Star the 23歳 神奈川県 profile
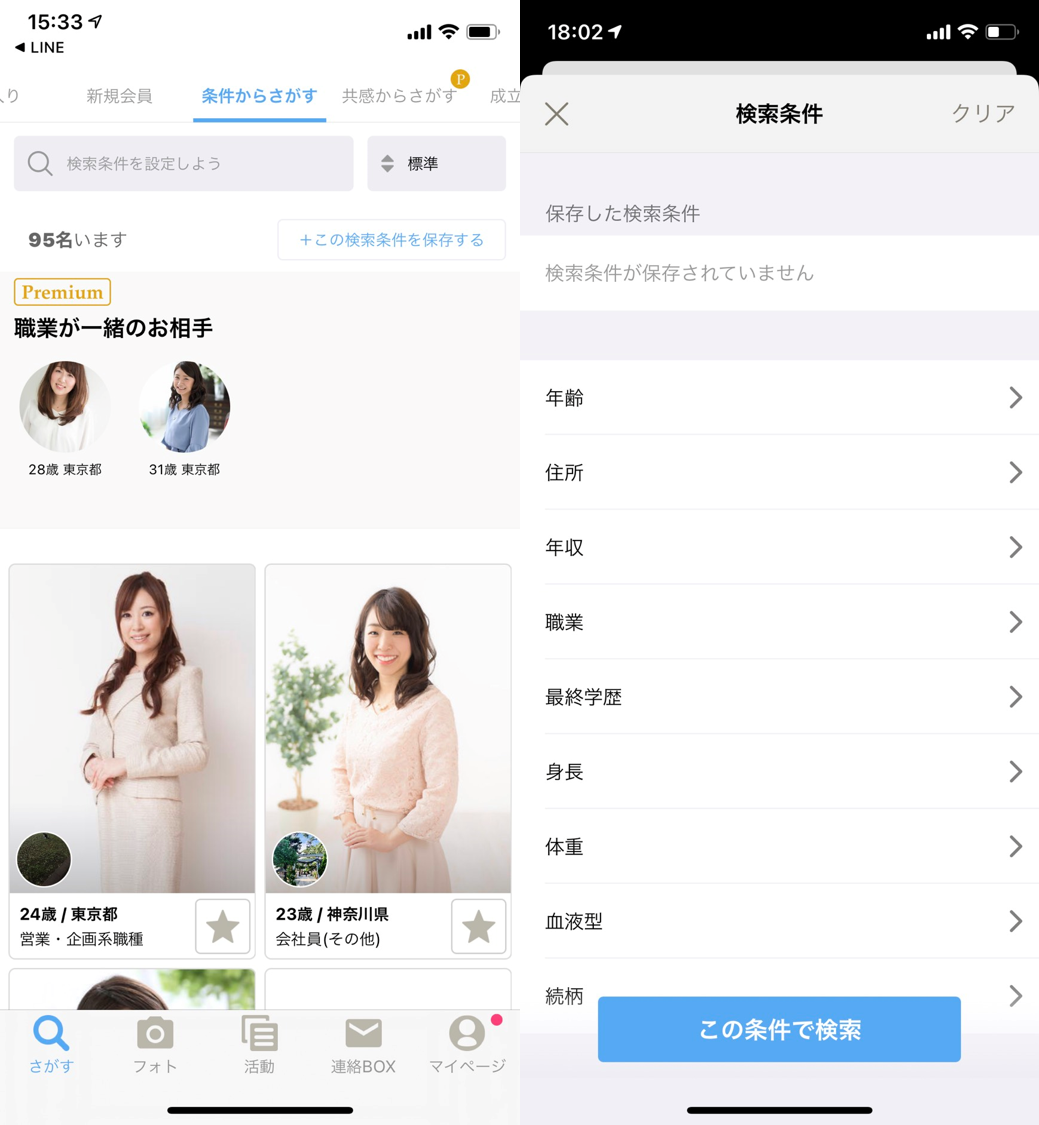Viewport: 1039px width, 1125px height. tap(478, 926)
